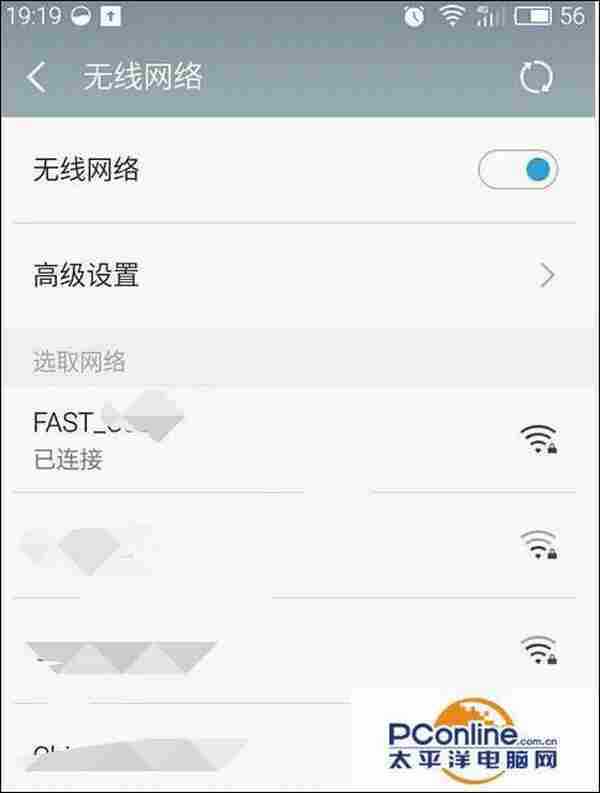This screenshot has height=793, width=600.
Task: Refresh the wireless network list
Action: point(536,78)
